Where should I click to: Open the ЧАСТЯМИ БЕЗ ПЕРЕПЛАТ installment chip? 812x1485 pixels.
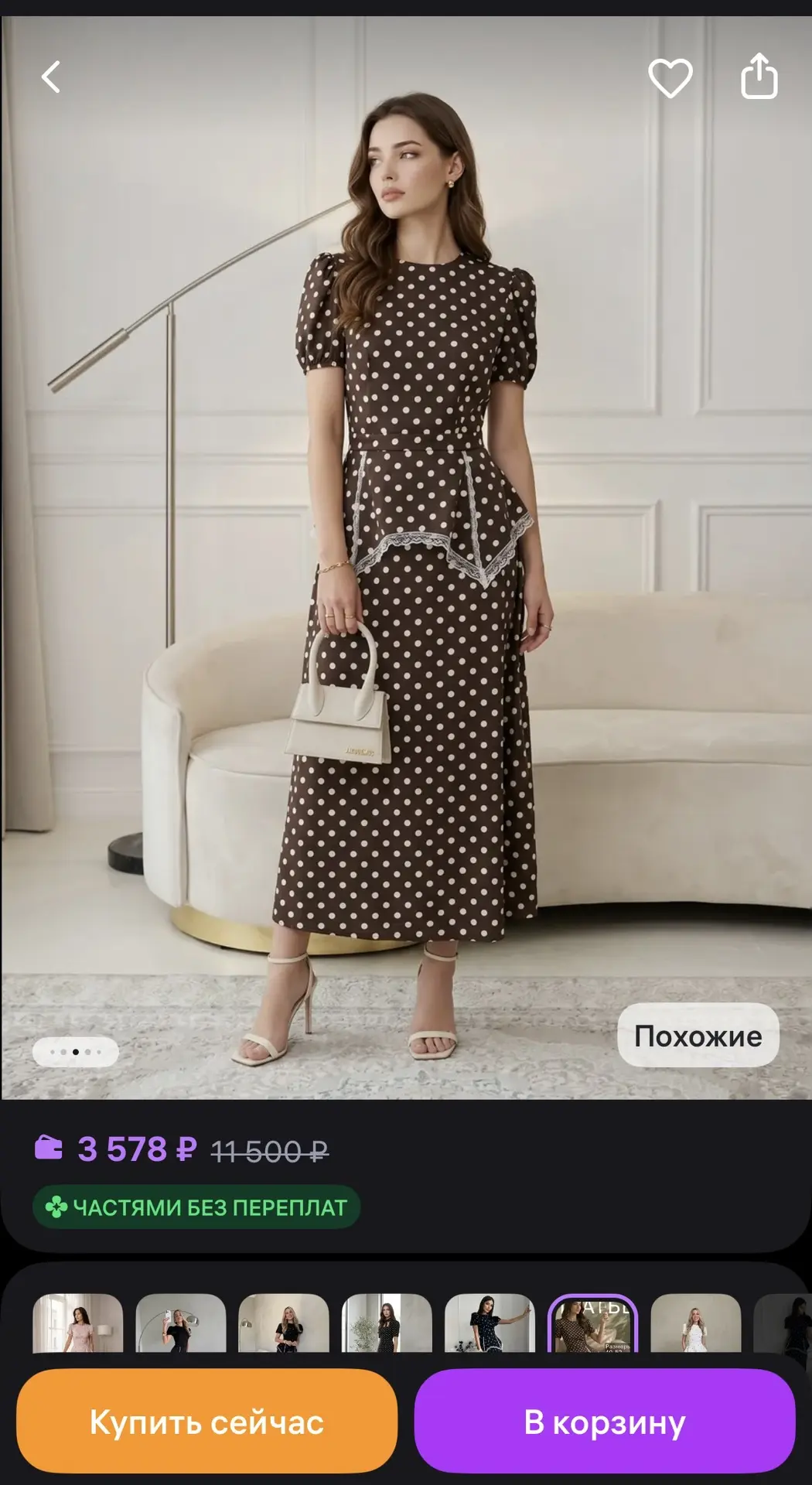(196, 1207)
